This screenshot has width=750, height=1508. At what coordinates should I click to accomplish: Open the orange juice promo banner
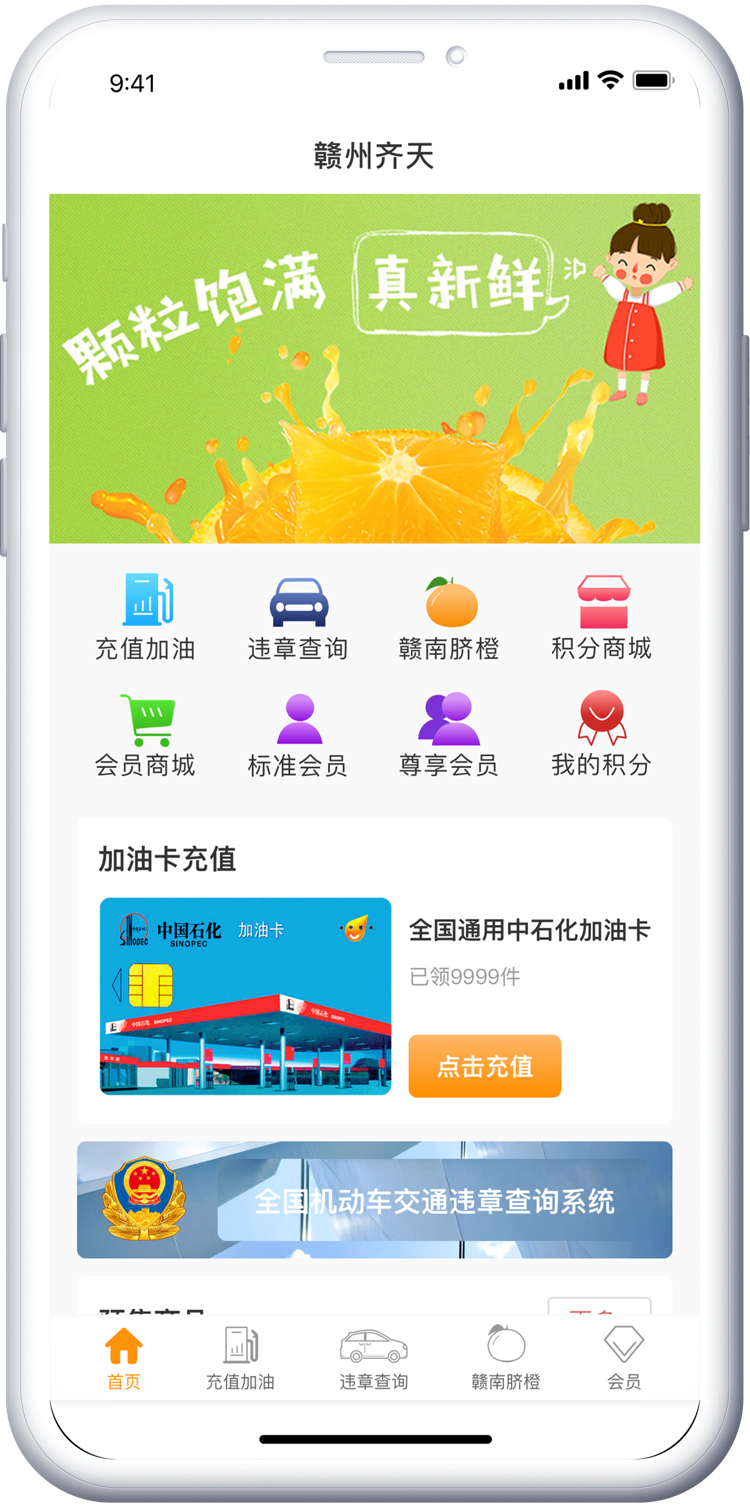click(x=374, y=368)
